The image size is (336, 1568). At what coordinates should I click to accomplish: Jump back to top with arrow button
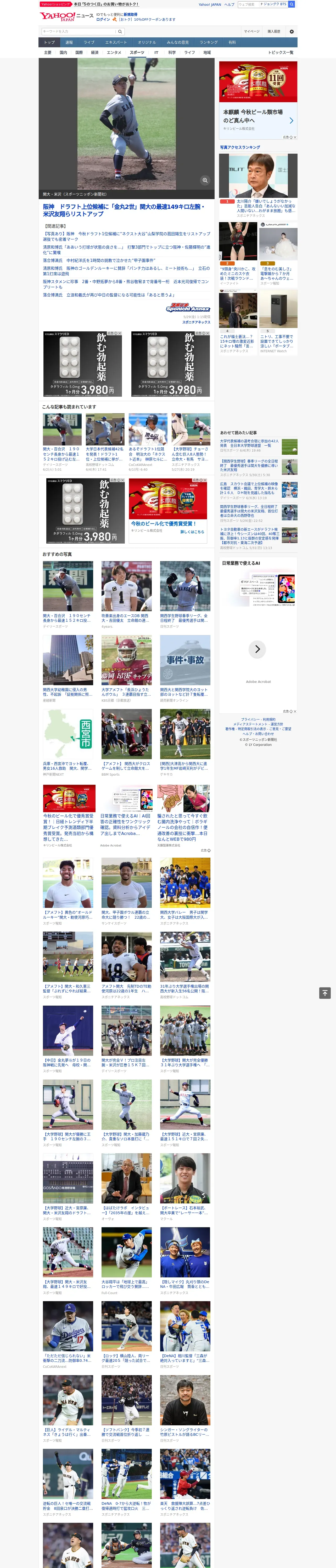(325, 993)
